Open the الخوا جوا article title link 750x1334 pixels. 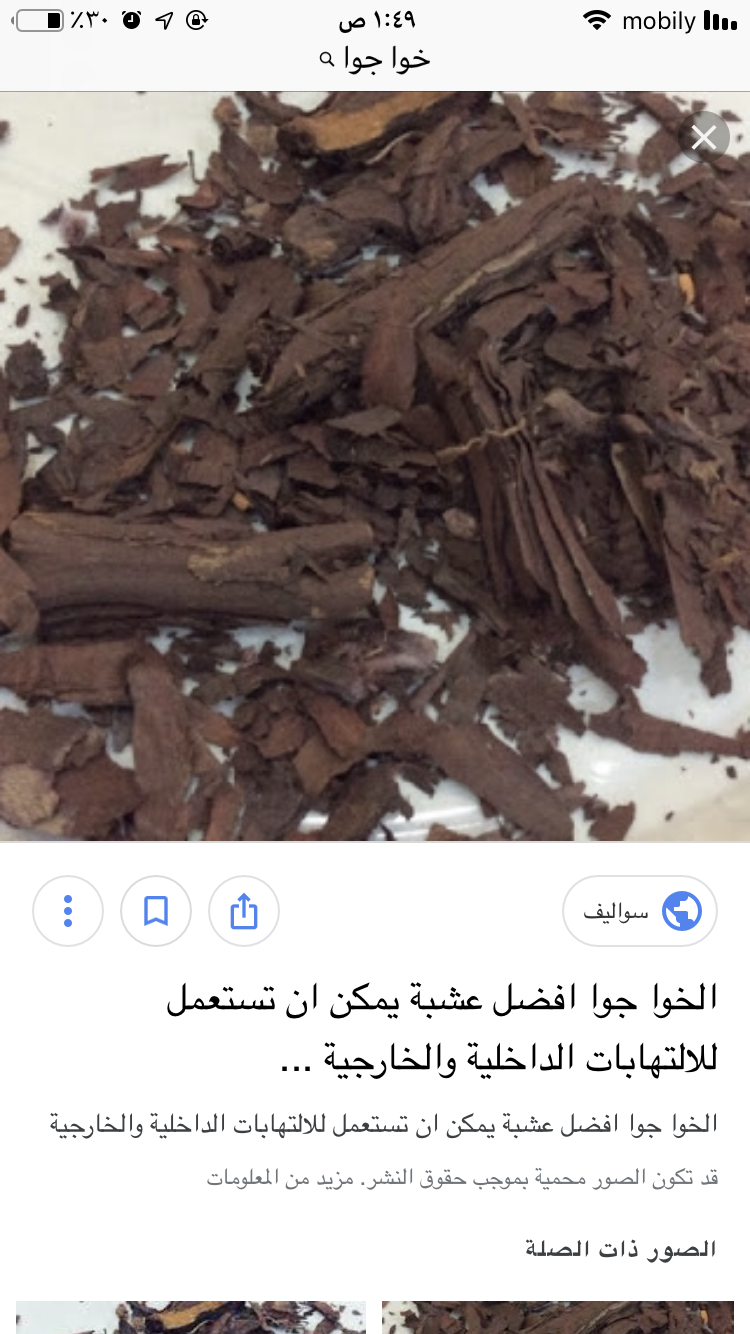[x=442, y=1027]
